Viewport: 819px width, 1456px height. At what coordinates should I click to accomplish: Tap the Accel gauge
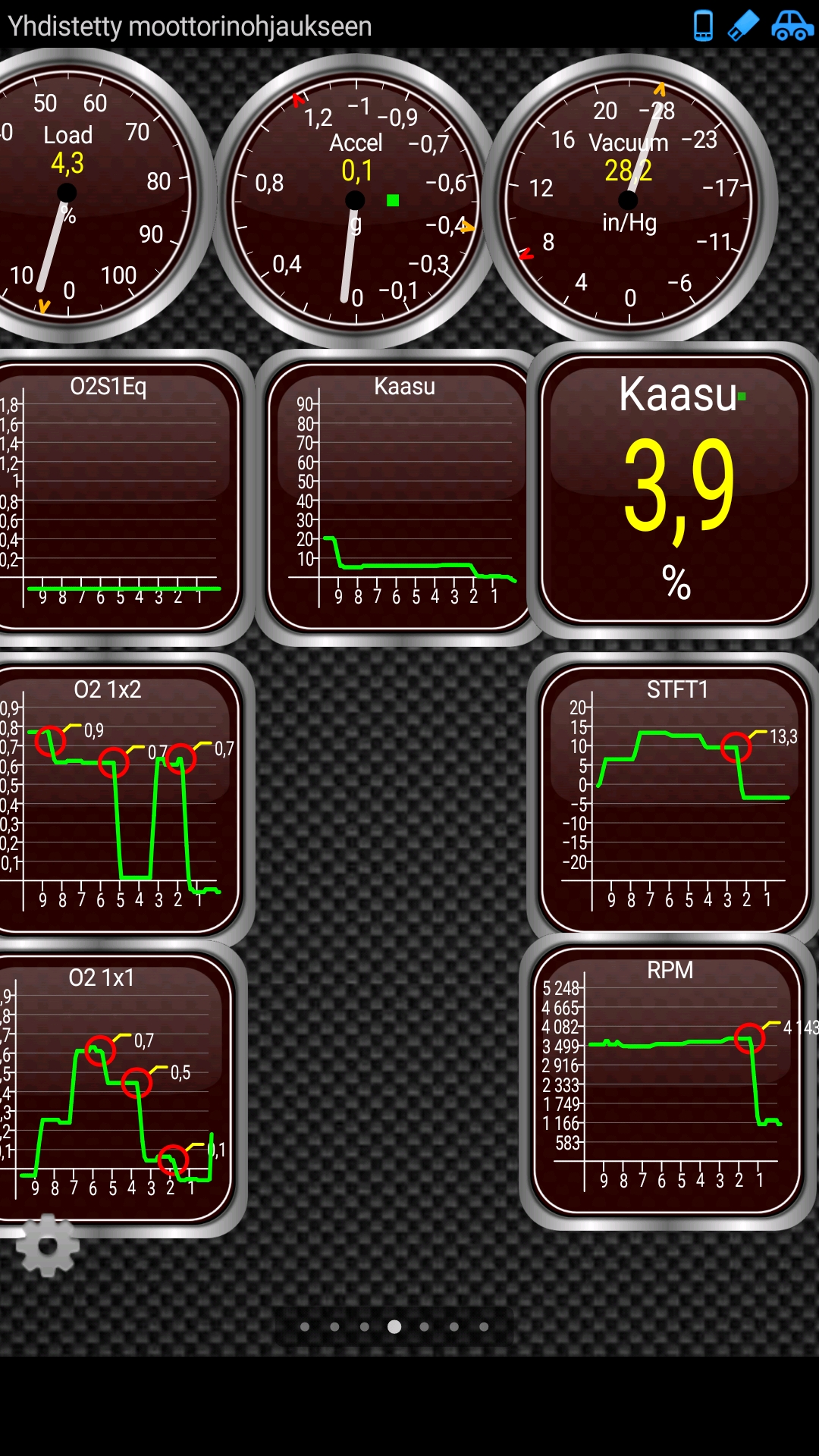pyautogui.click(x=355, y=200)
